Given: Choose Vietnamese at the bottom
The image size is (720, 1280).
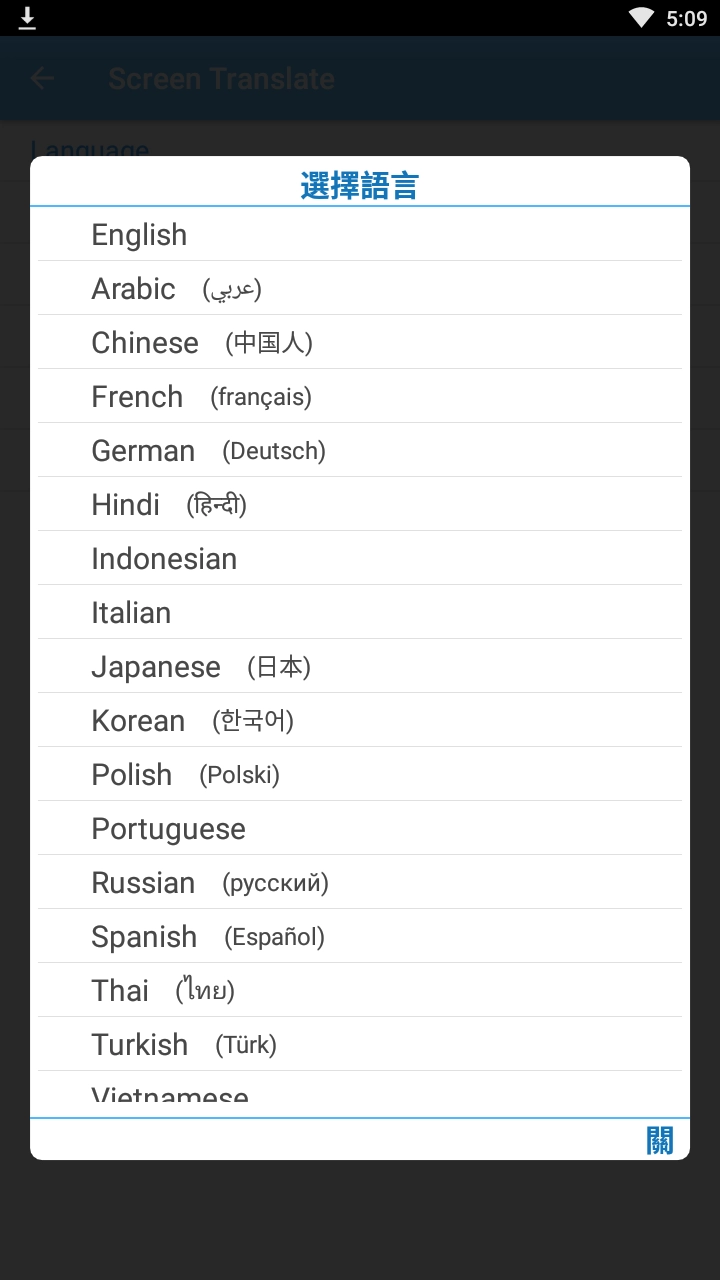Looking at the screenshot, I should pyautogui.click(x=169, y=1095).
